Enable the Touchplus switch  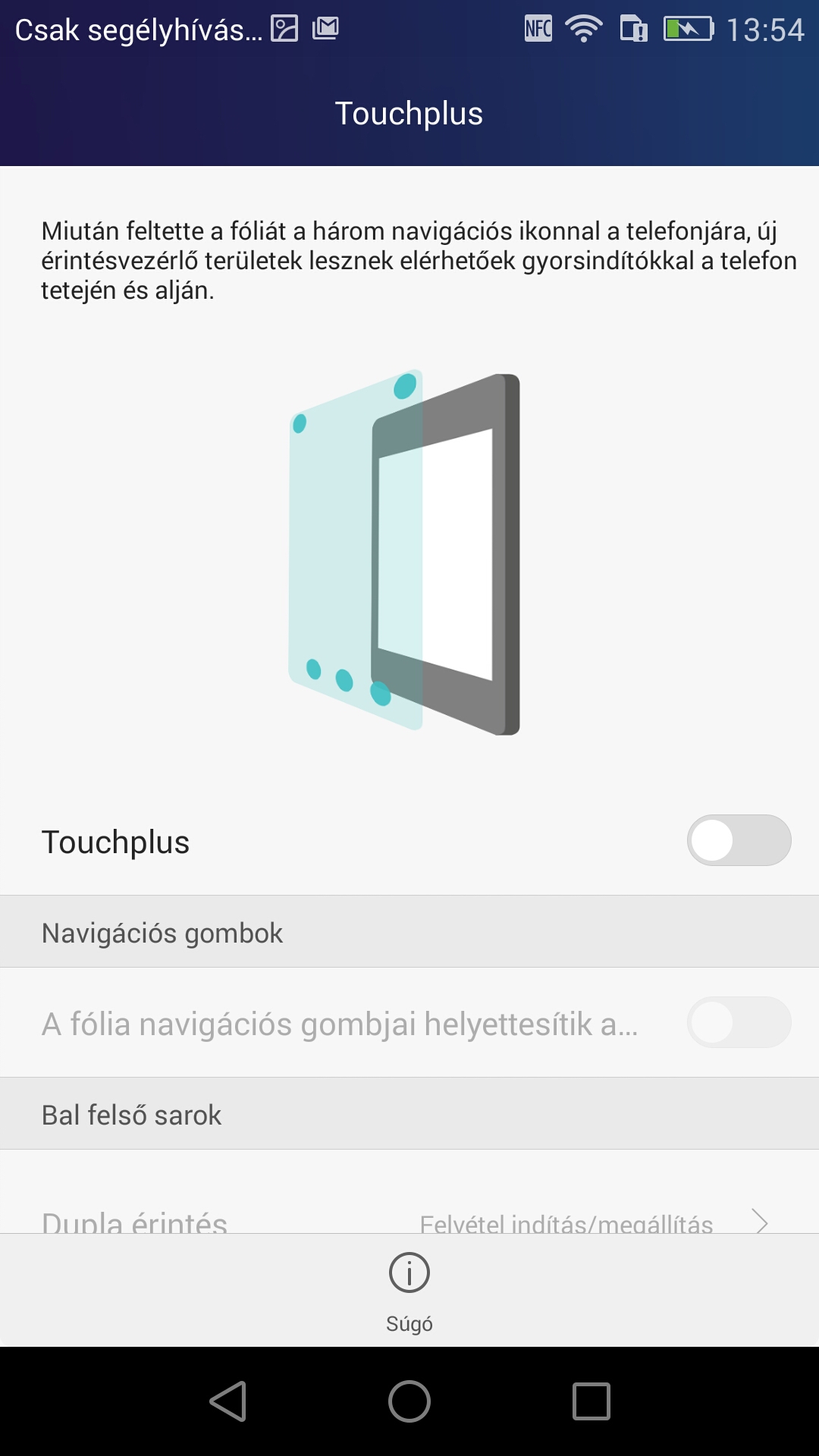click(x=739, y=840)
